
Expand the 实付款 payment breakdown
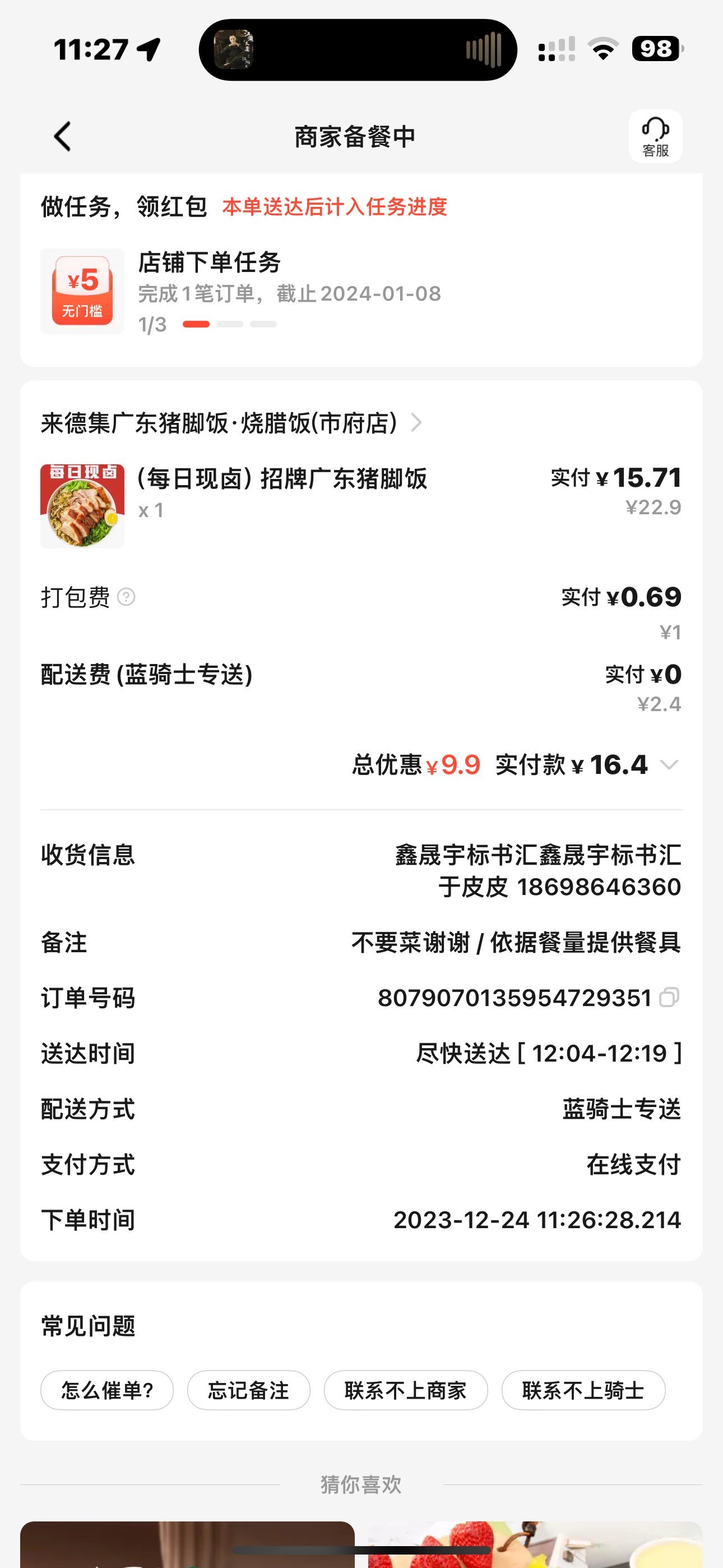669,765
